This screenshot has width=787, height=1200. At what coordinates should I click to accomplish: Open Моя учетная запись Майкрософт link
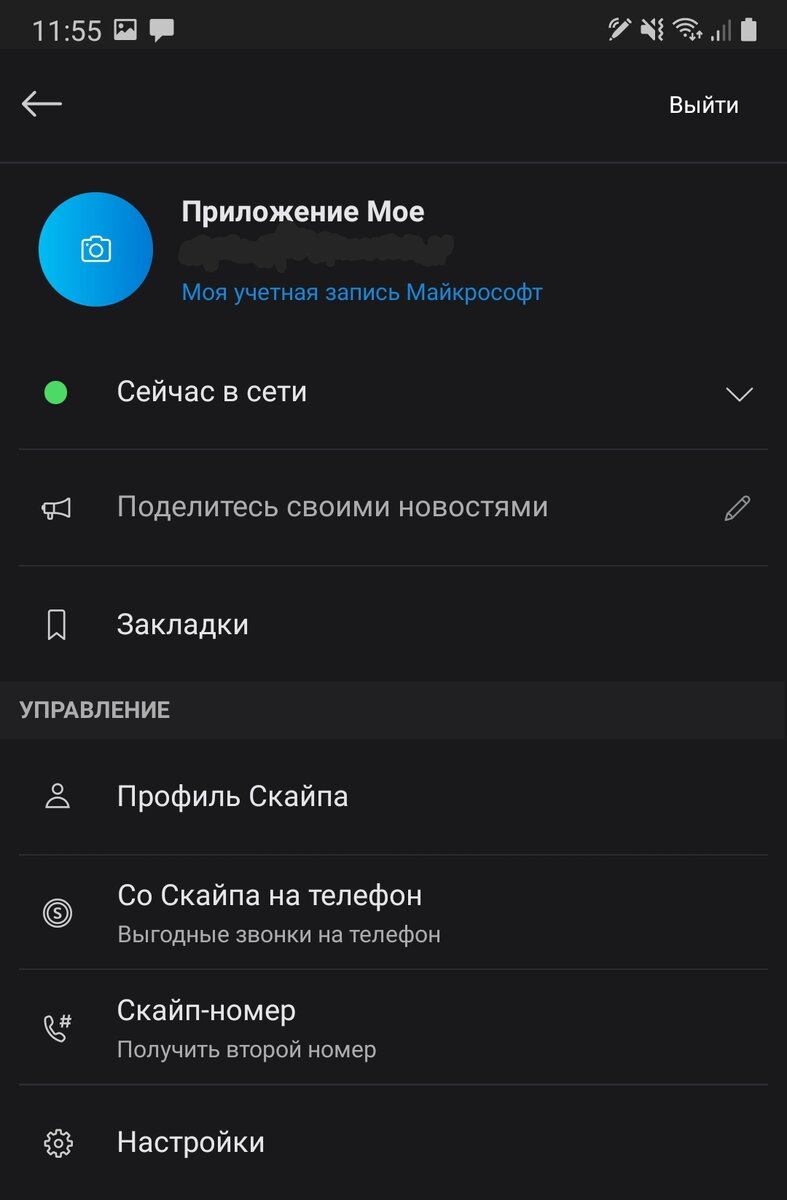[x=362, y=291]
